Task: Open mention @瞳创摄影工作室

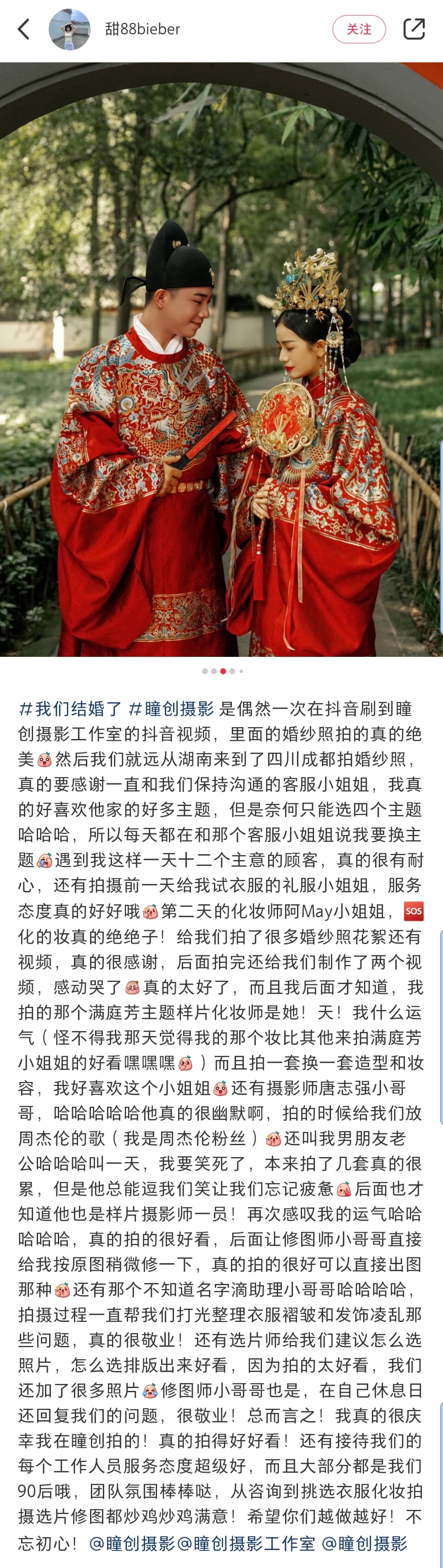Action: pos(246,1543)
